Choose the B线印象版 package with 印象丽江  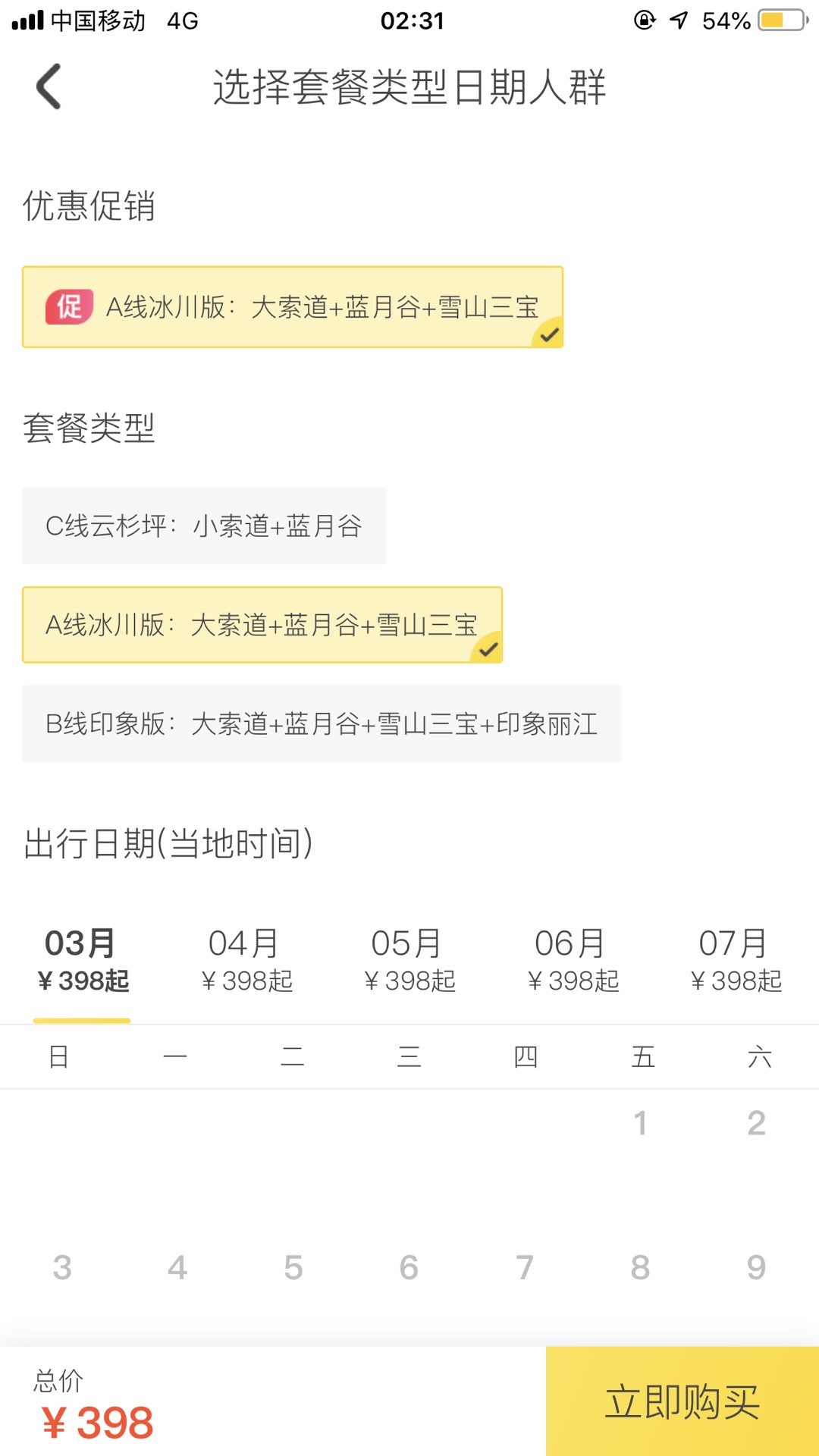(322, 723)
